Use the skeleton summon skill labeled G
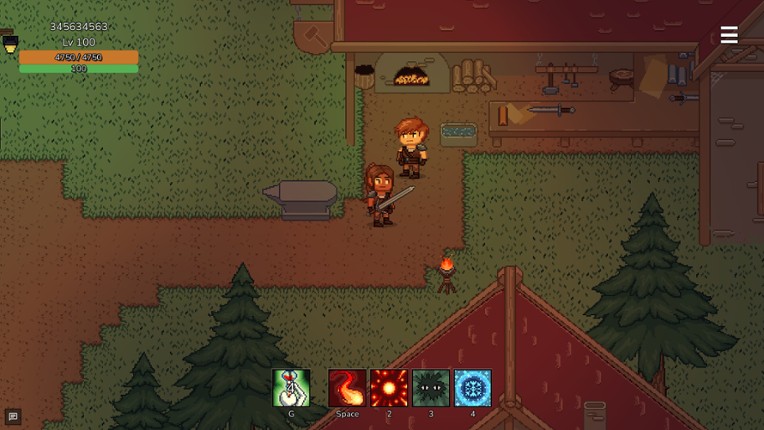 point(291,388)
